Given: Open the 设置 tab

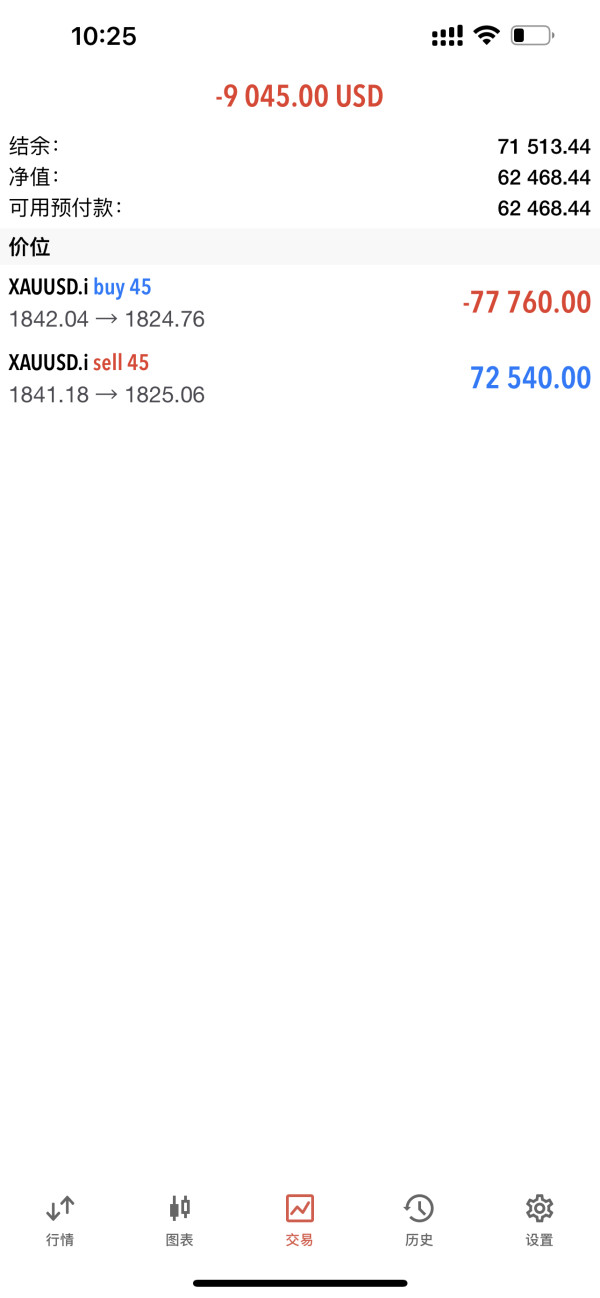Looking at the screenshot, I should [x=539, y=1220].
